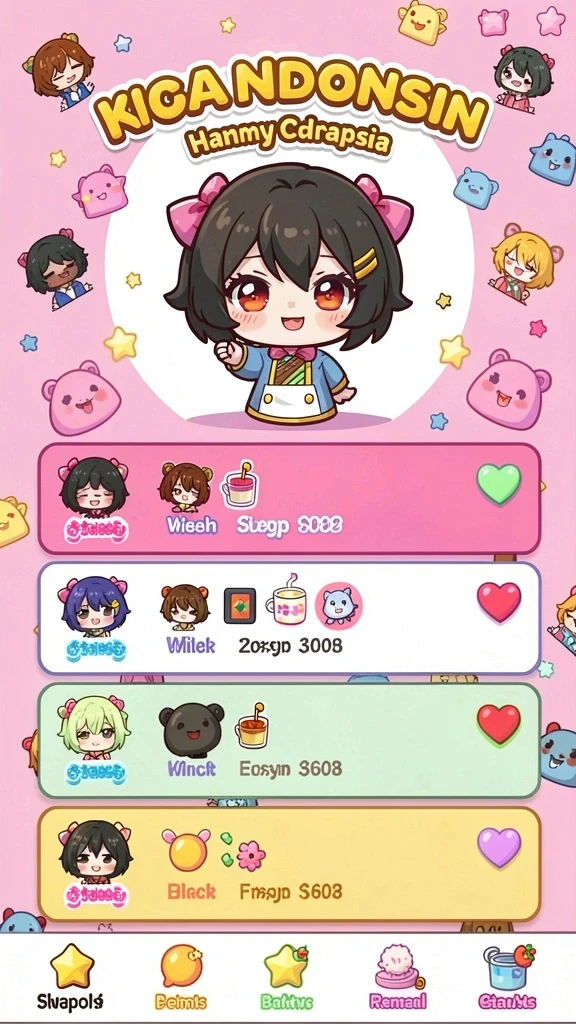Image resolution: width=576 pixels, height=1024 pixels.
Task: Open the pink Remaal tab
Action: tap(398, 976)
